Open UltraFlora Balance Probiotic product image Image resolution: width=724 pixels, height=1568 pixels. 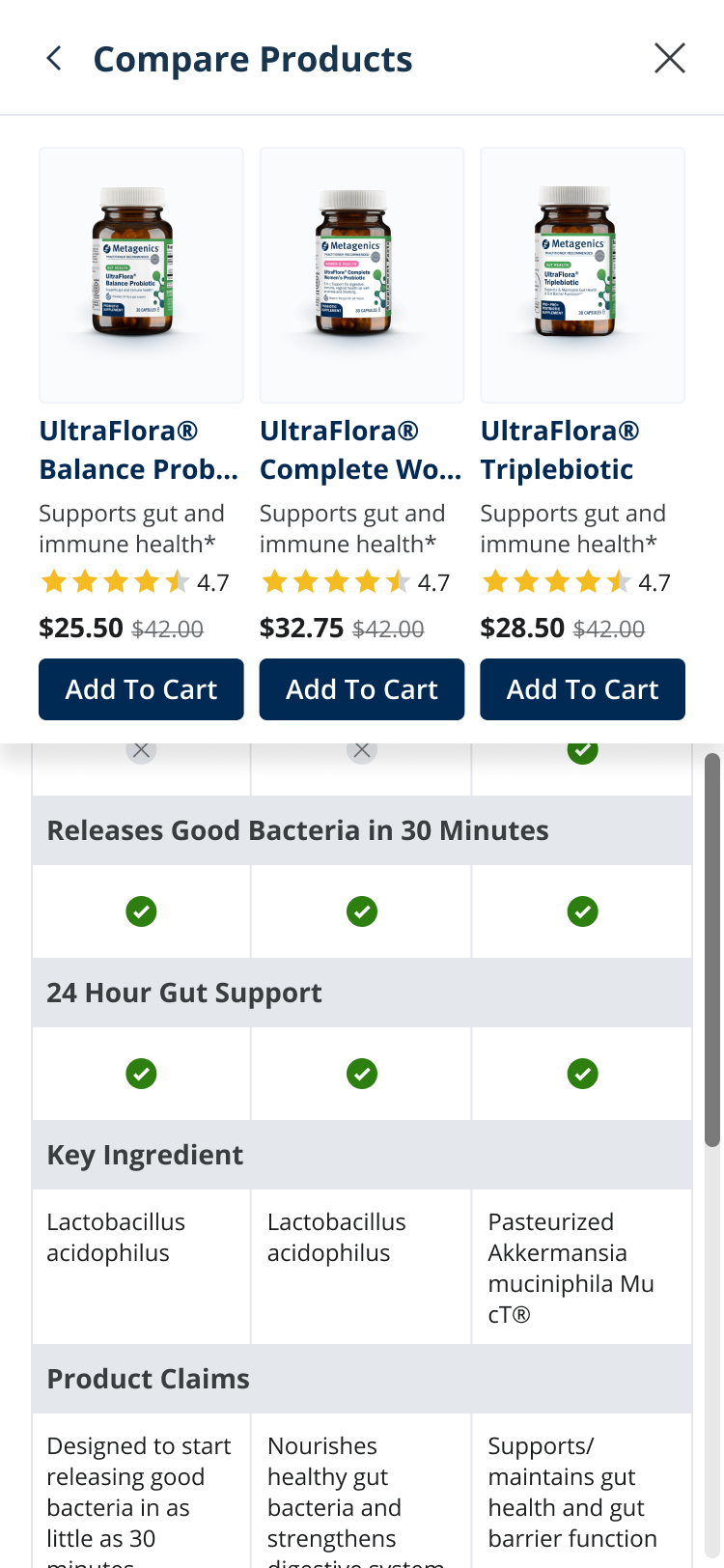point(141,275)
